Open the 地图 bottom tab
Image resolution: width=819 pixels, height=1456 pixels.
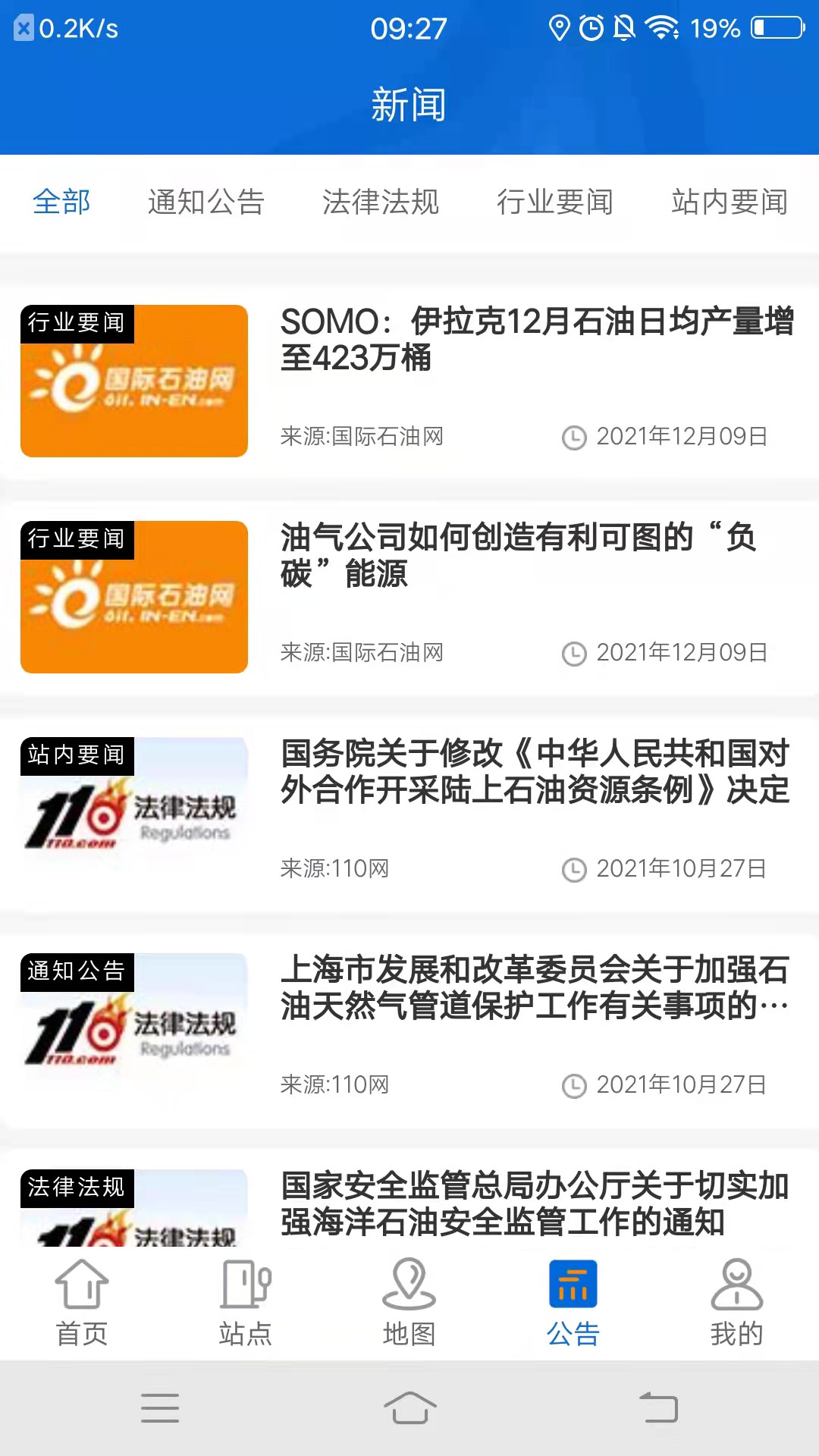click(x=409, y=1303)
